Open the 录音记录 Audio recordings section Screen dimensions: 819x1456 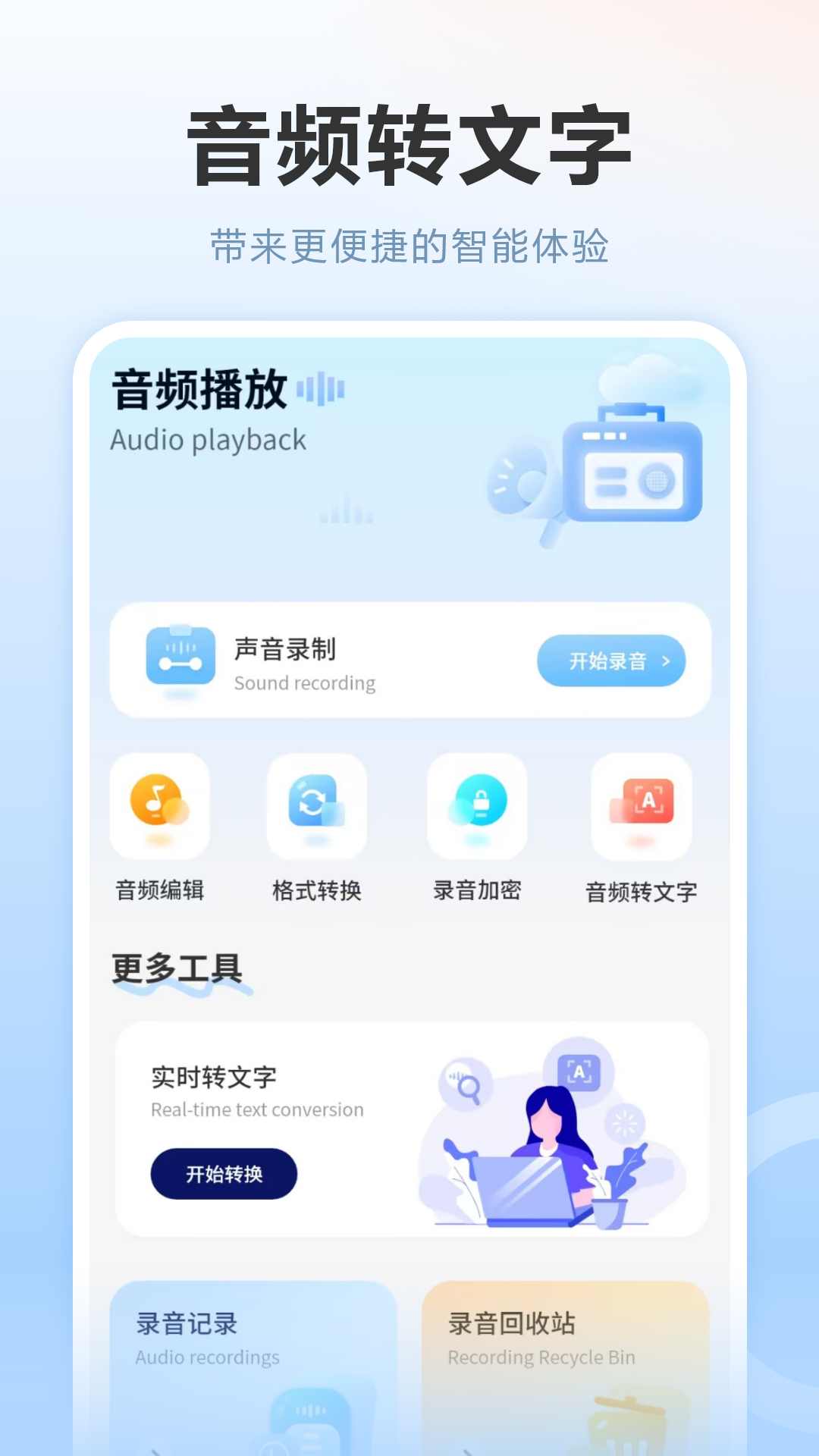[x=254, y=1357]
